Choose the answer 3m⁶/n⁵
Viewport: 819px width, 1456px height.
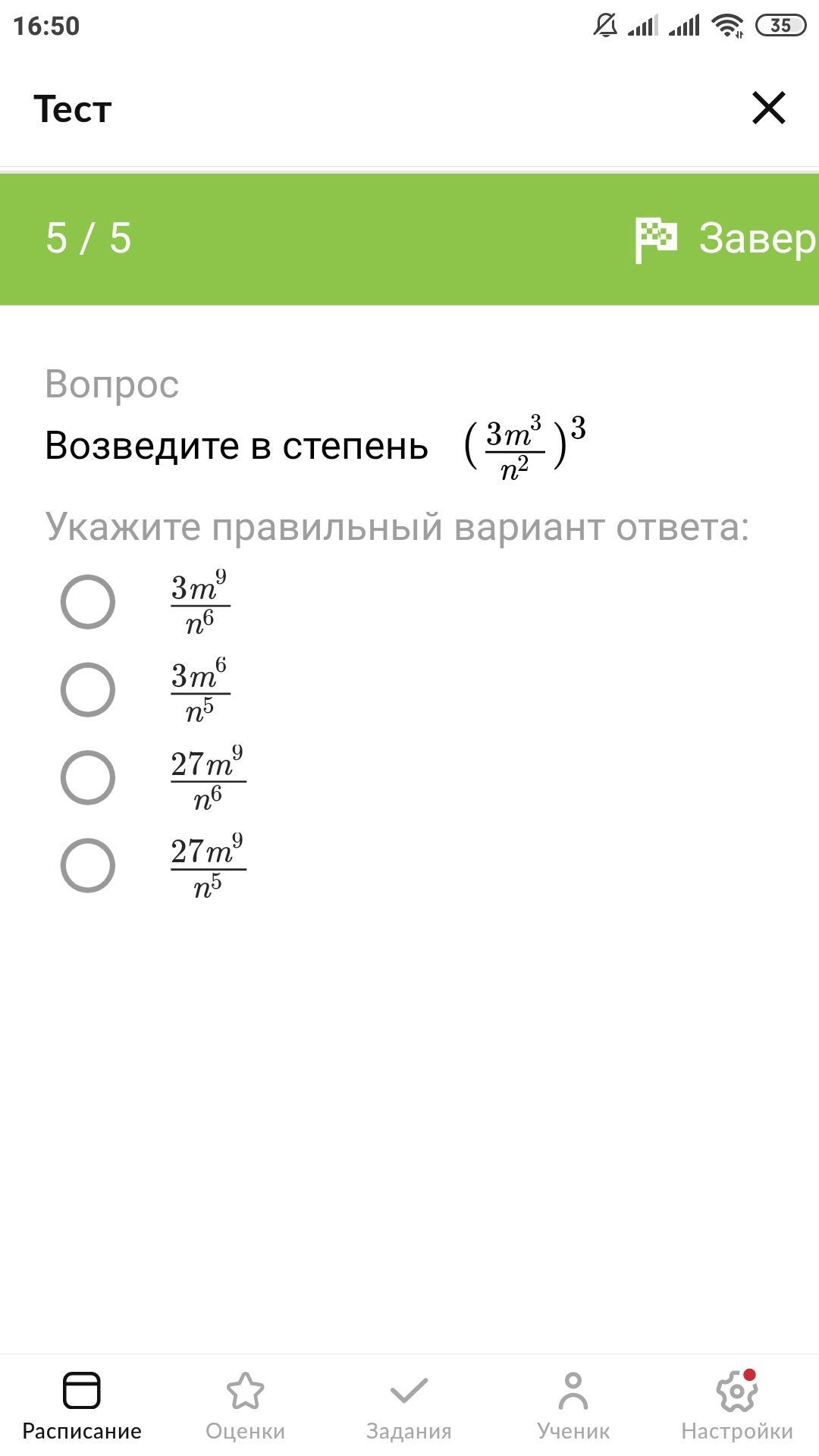click(88, 690)
